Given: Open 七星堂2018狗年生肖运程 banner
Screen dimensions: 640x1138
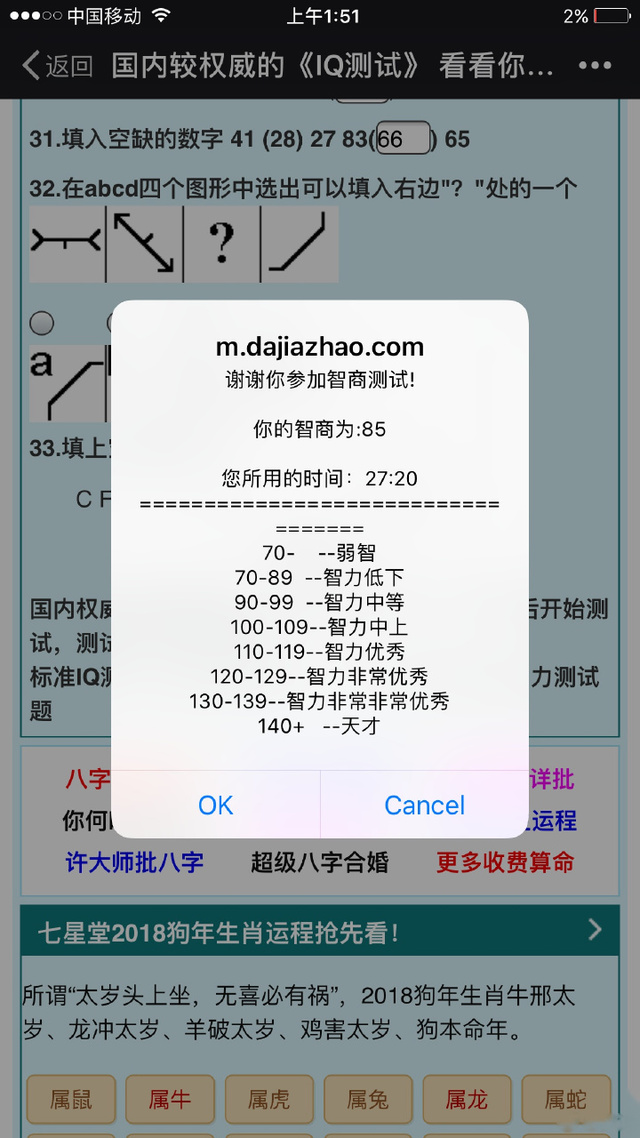Looking at the screenshot, I should point(319,933).
